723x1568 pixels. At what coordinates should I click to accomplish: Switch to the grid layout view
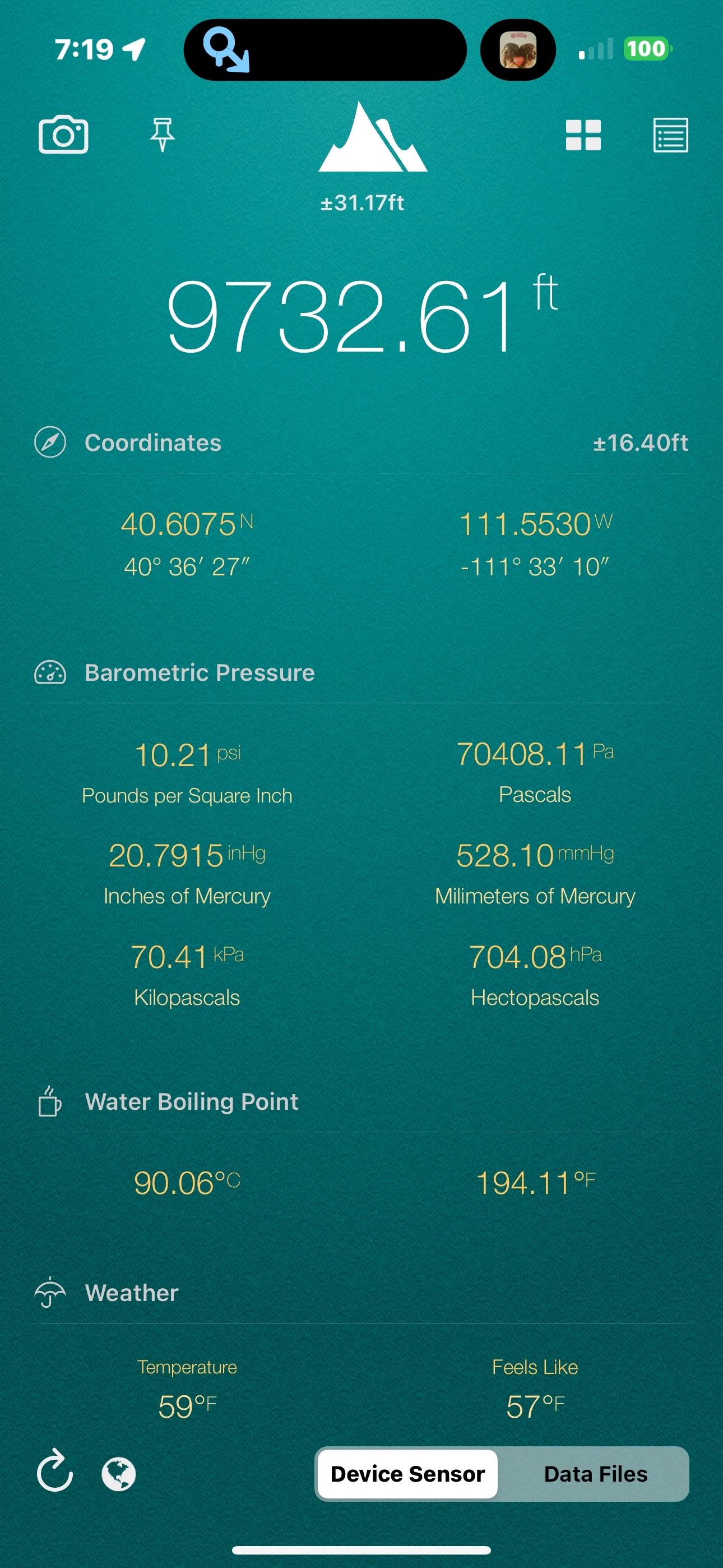(x=583, y=135)
